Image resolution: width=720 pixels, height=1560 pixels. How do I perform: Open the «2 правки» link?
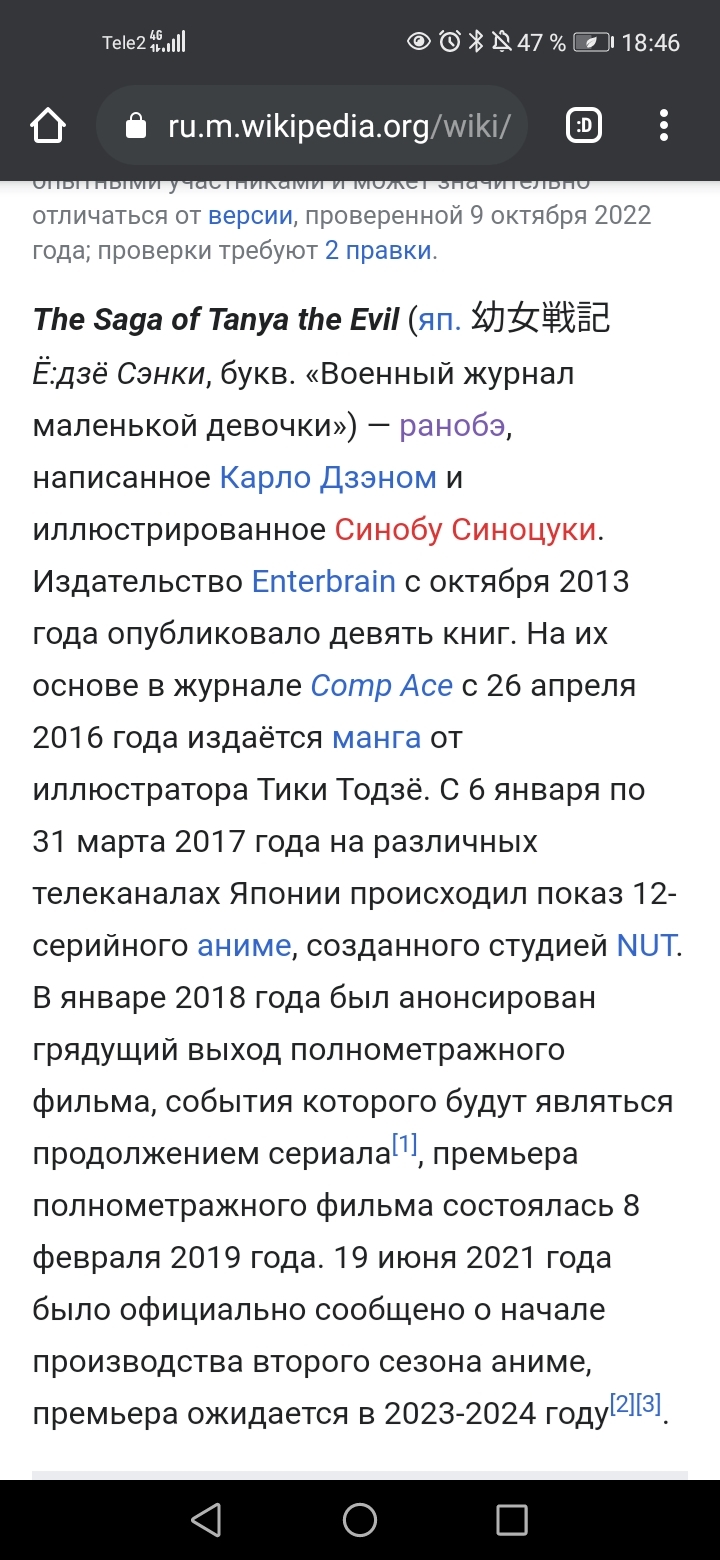click(x=378, y=250)
